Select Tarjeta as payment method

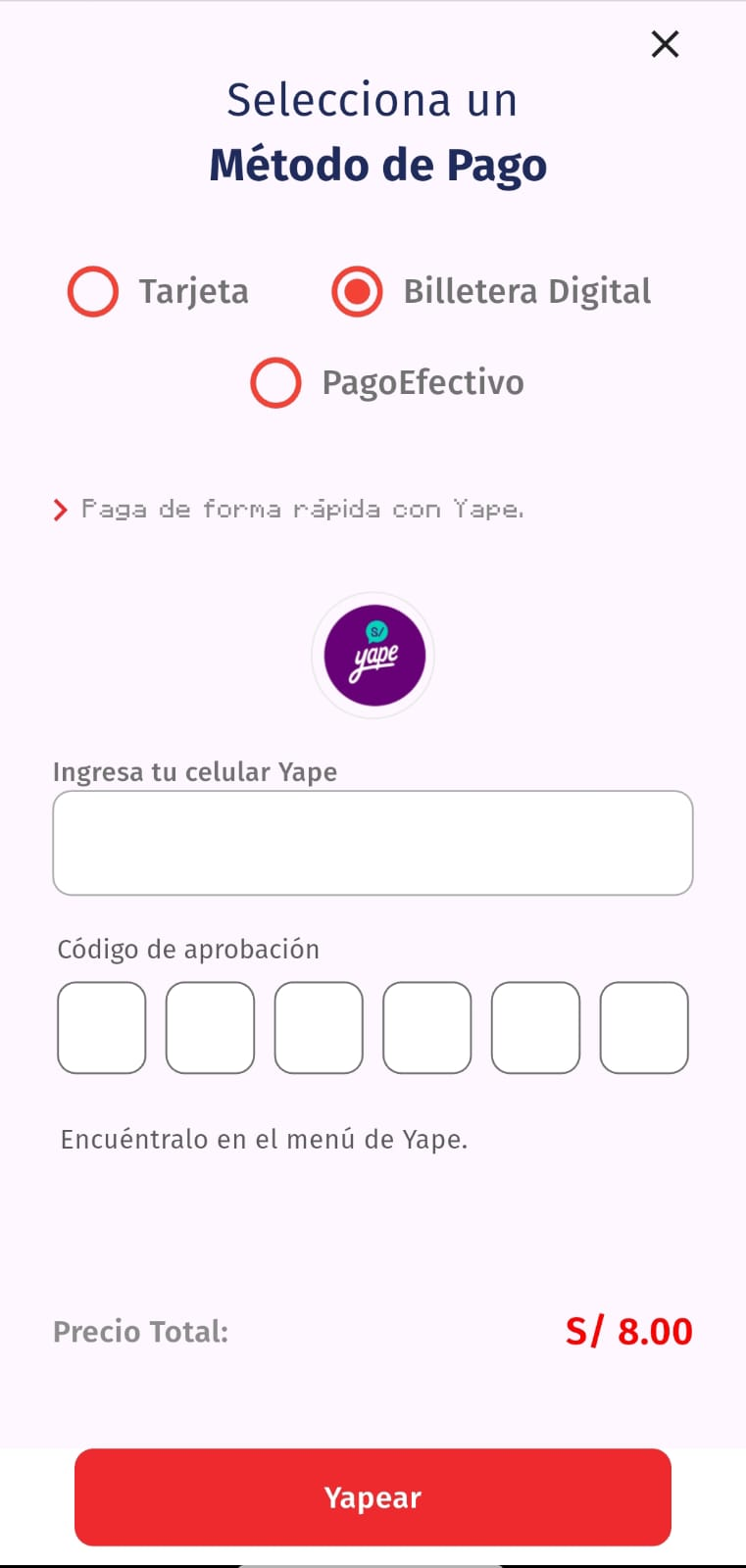pyautogui.click(x=93, y=292)
